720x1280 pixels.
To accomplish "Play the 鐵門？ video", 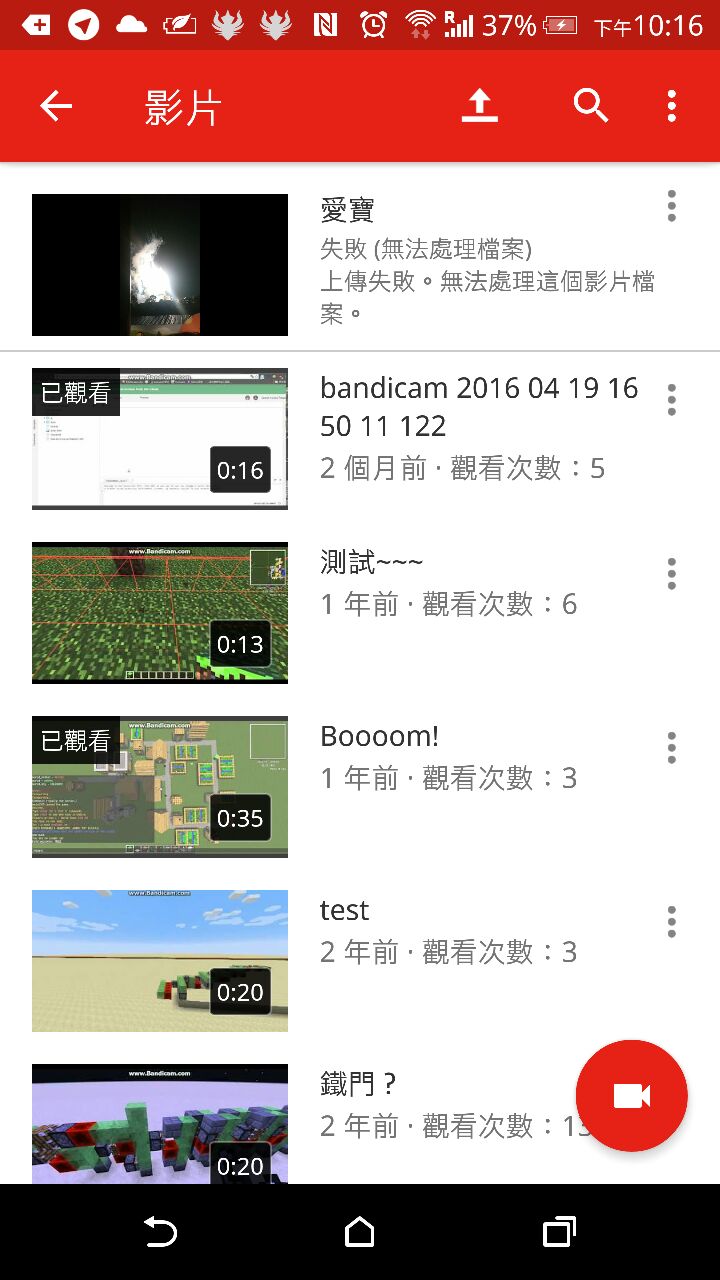I will [x=160, y=1123].
